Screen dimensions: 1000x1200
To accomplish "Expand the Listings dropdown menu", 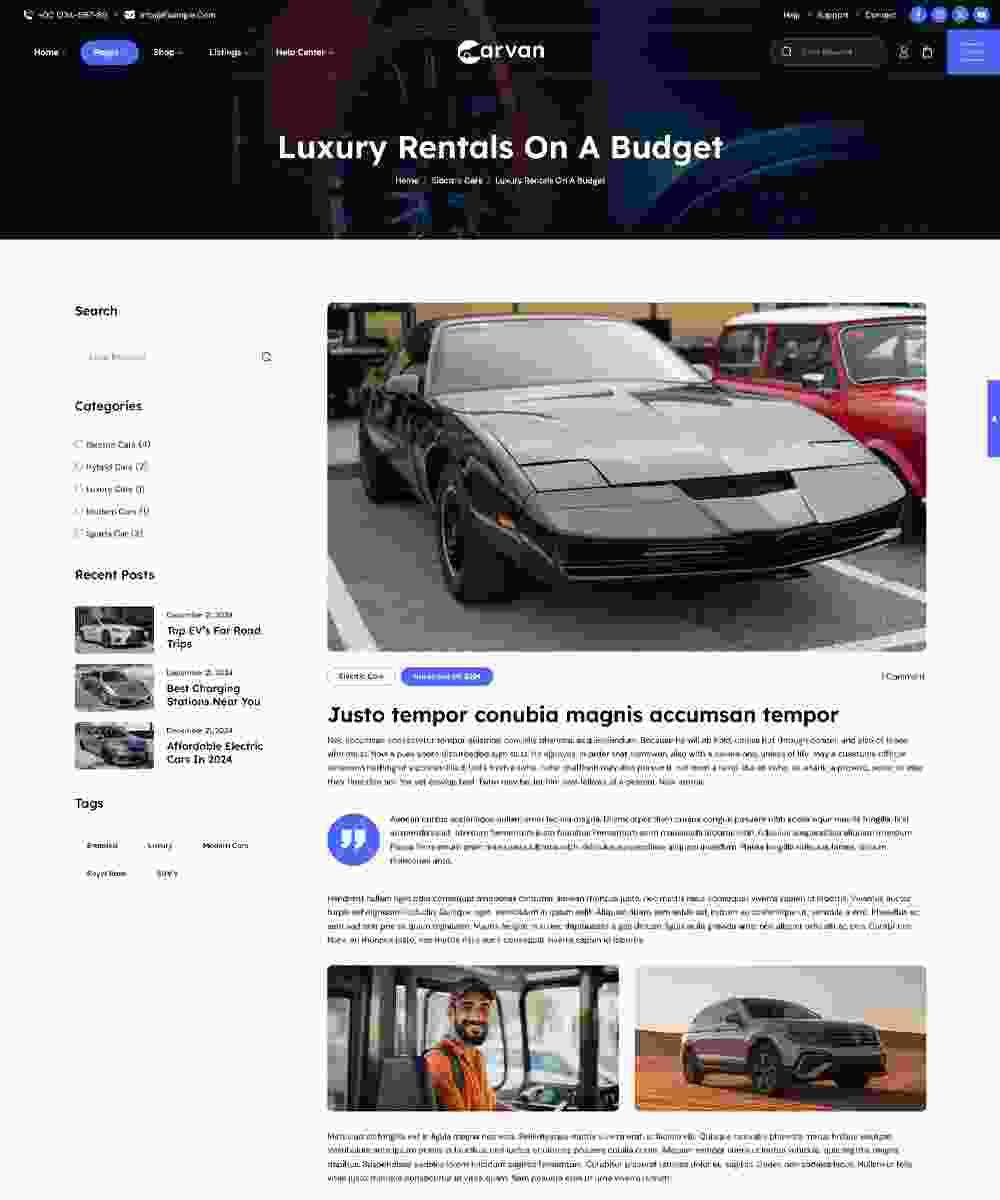I will point(228,52).
